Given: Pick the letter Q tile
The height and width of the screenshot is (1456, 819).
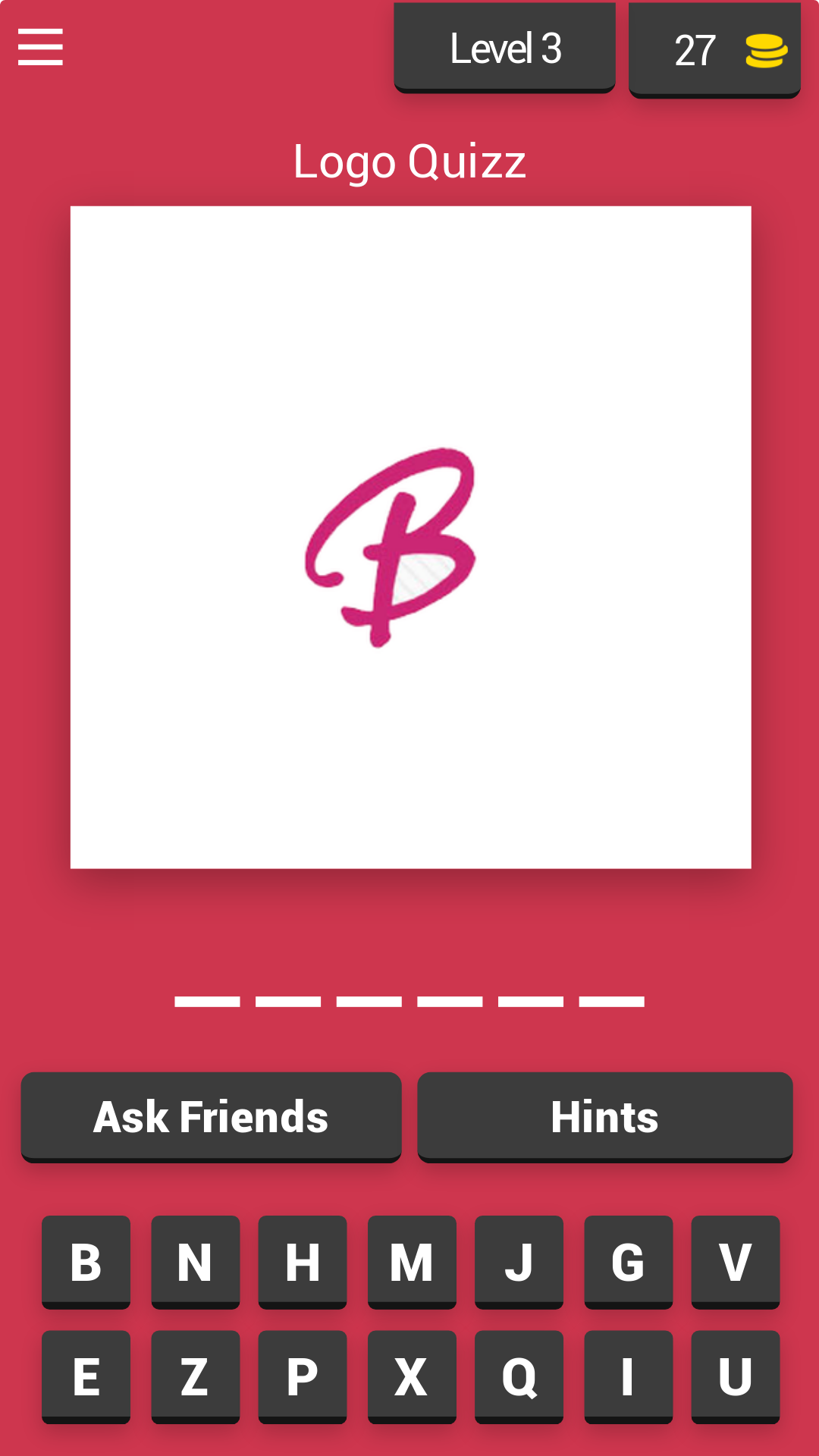Looking at the screenshot, I should tap(519, 1377).
